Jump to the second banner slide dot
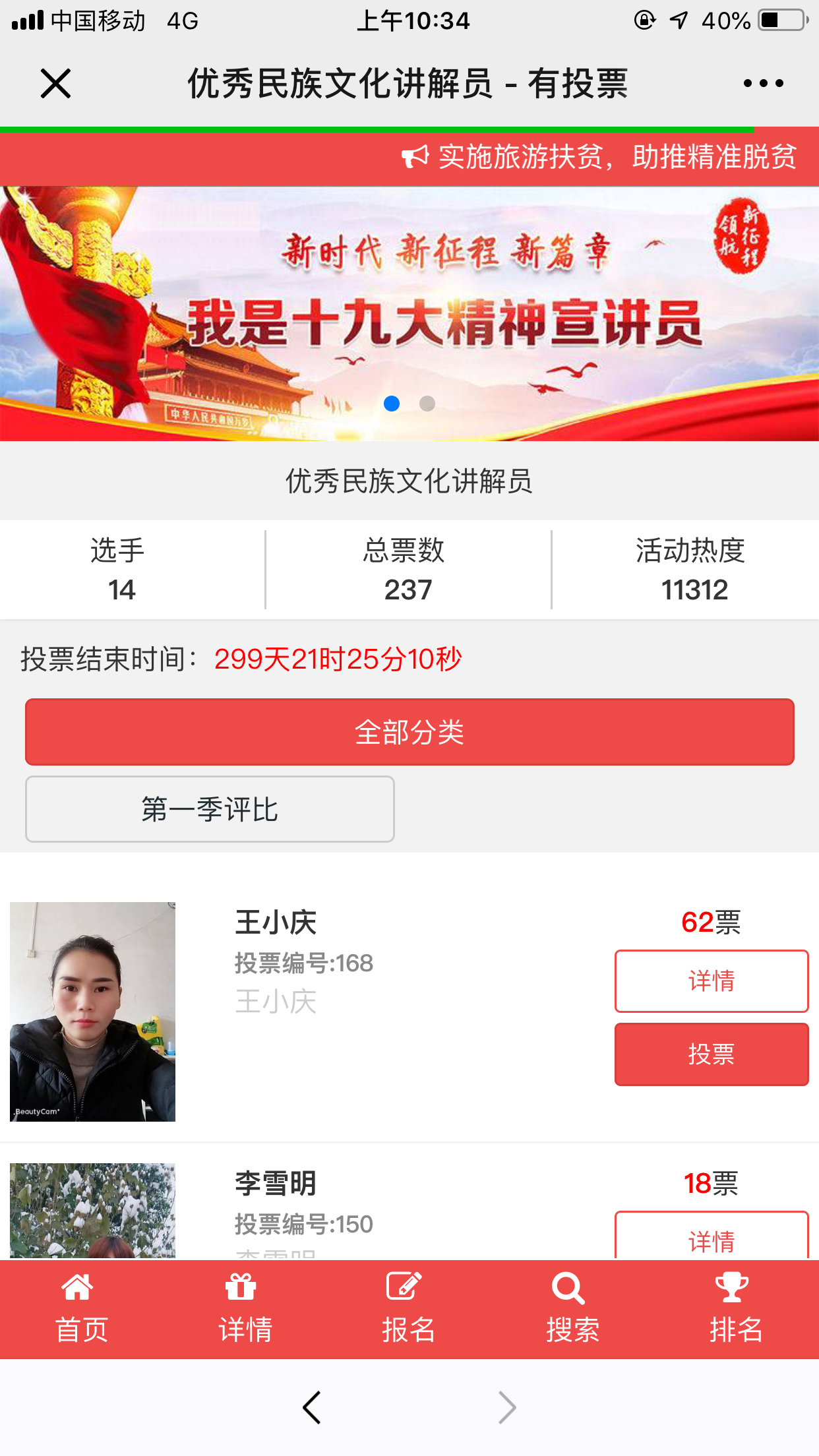Image resolution: width=819 pixels, height=1456 pixels. coord(427,404)
